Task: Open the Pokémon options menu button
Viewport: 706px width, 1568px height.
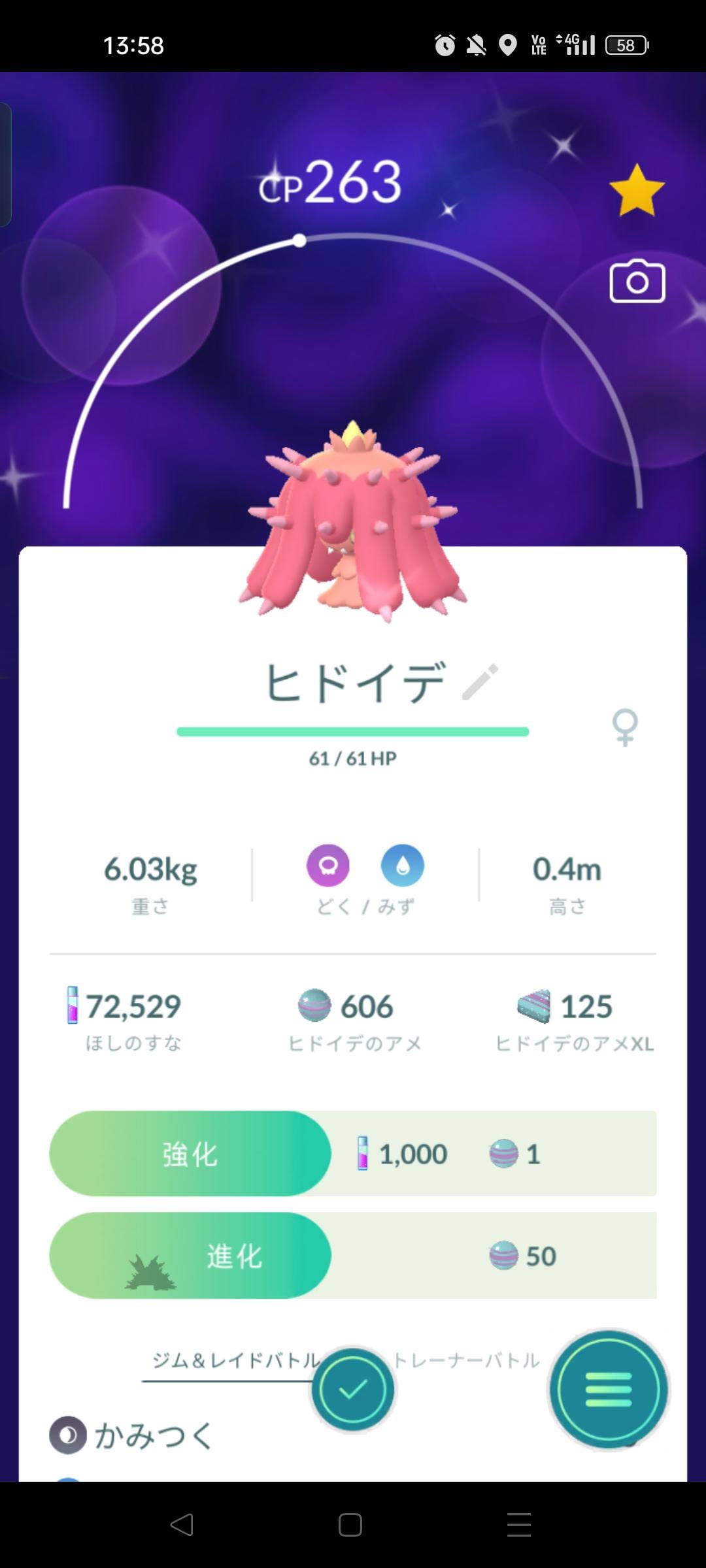Action: (x=608, y=1390)
